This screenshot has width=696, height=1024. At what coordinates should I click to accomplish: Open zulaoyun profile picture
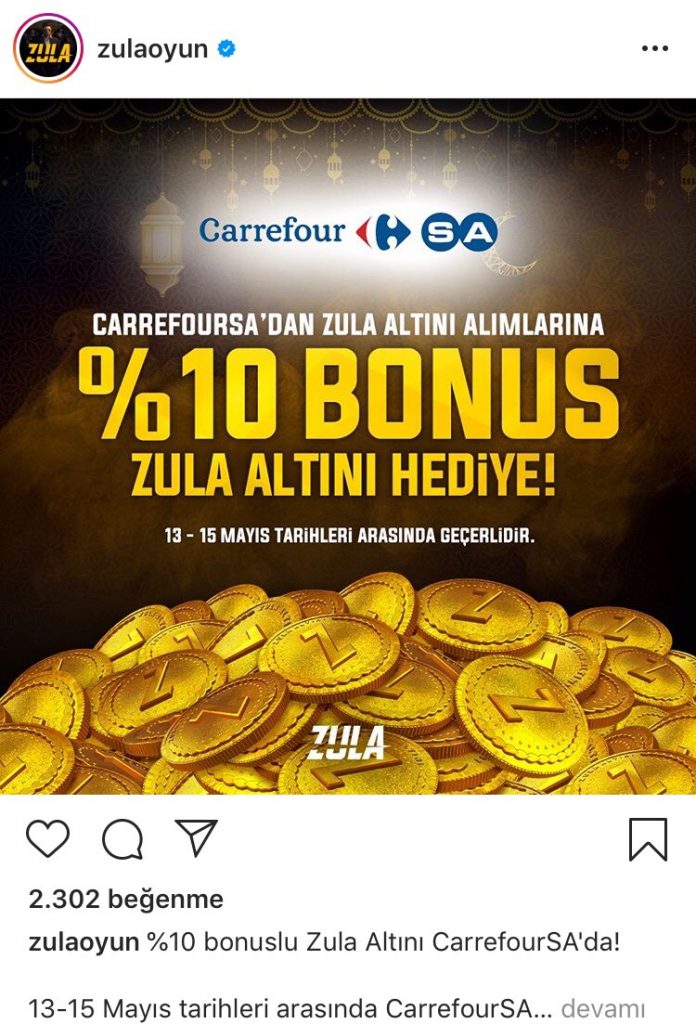(47, 47)
